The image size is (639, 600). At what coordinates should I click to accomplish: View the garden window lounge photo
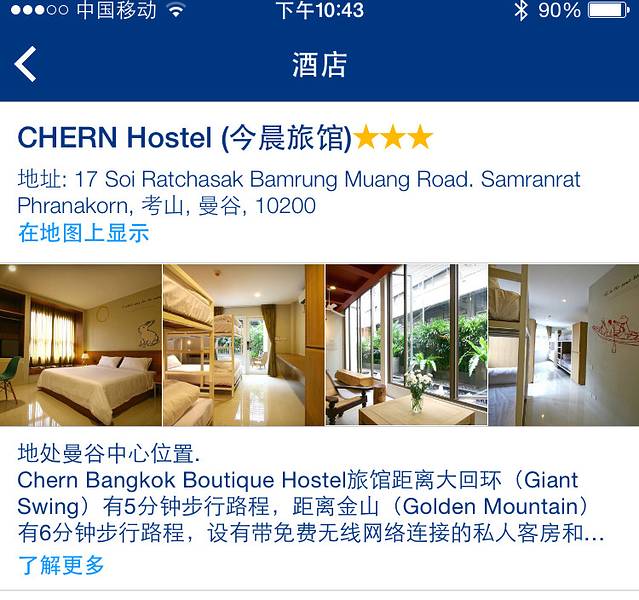click(x=406, y=345)
